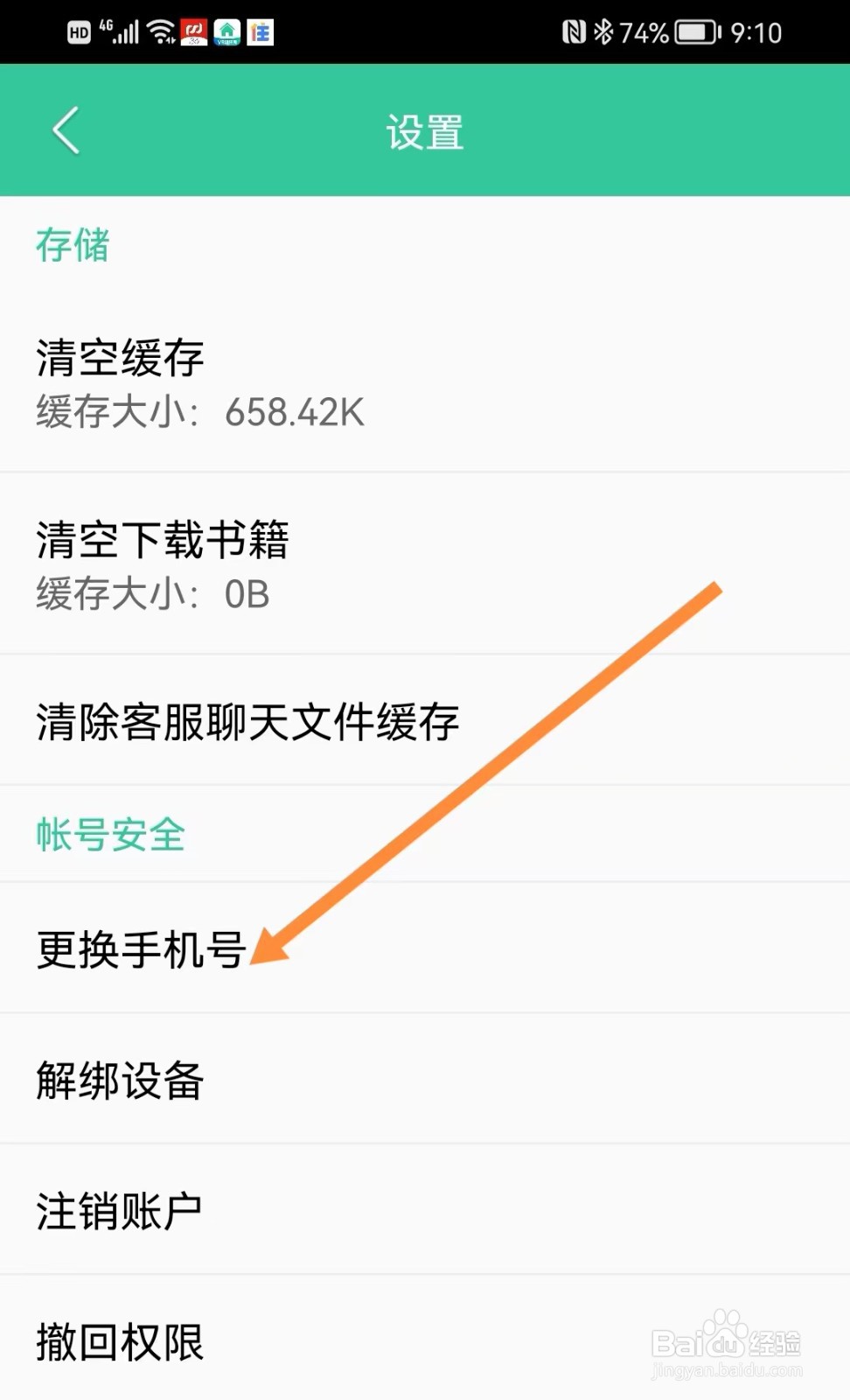Tap 撤回权限 to revoke permissions
This screenshot has height=1400, width=850.
120,1339
